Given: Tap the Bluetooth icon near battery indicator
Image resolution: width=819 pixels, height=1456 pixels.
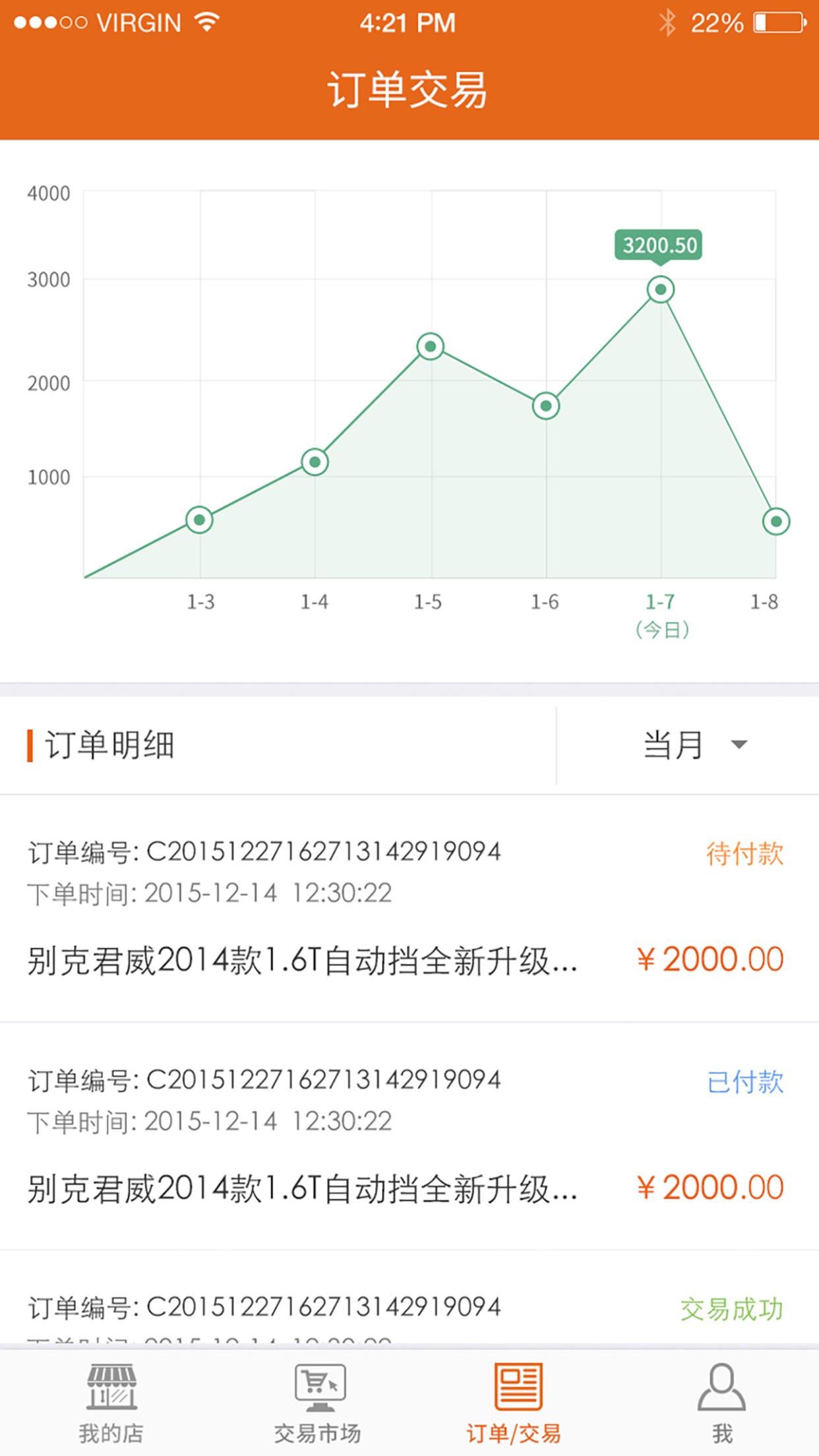Looking at the screenshot, I should [667, 22].
